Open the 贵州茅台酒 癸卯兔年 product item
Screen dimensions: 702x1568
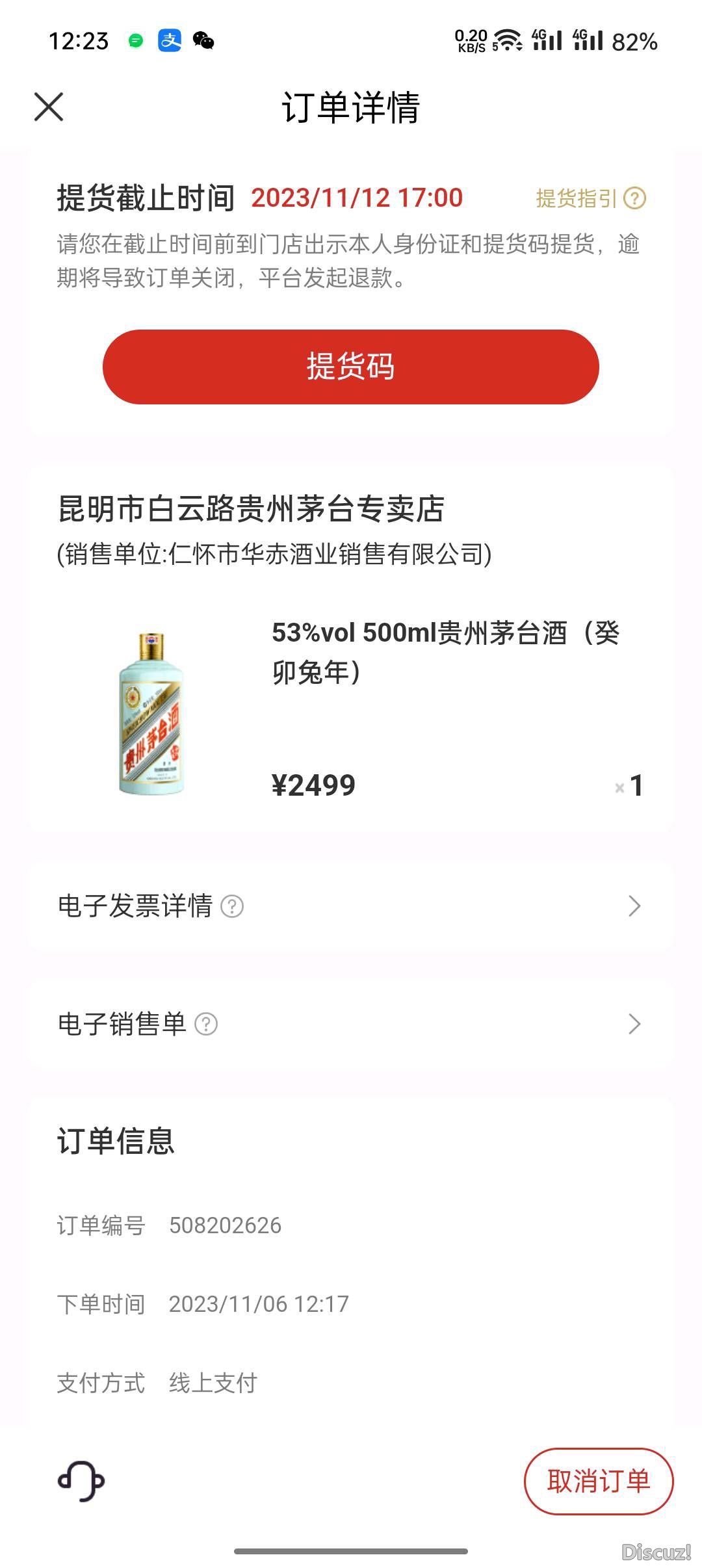tap(351, 712)
